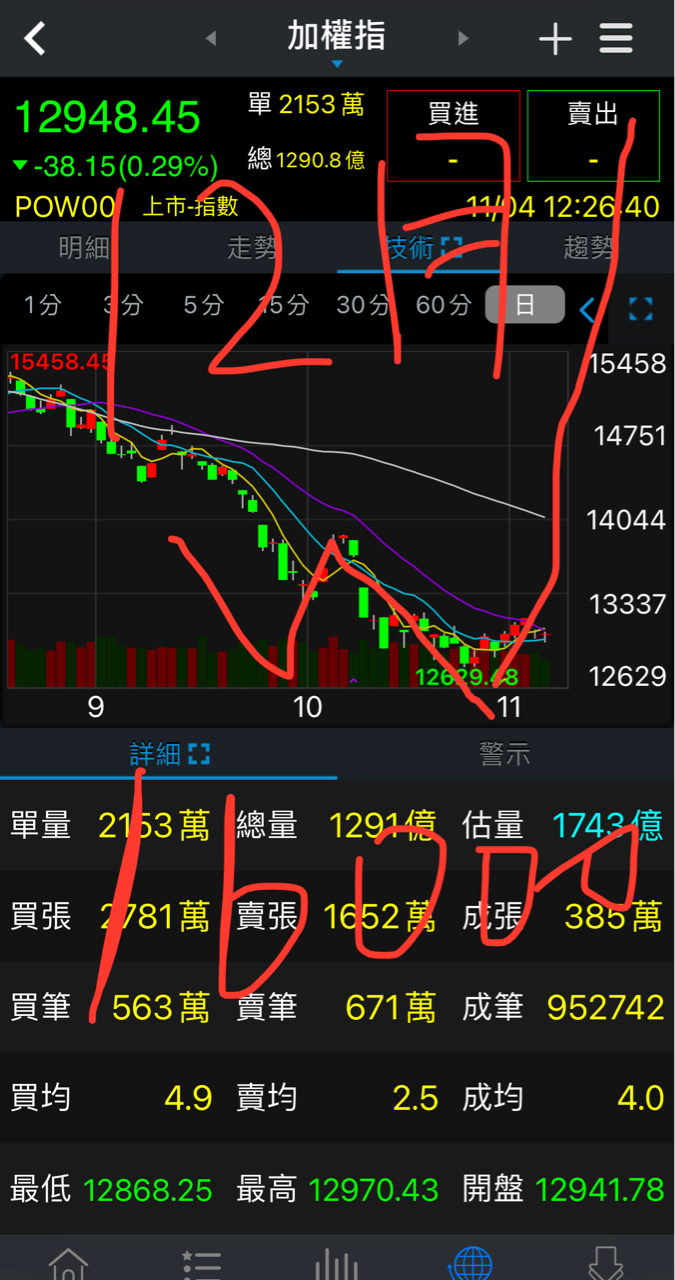
Task: Switch to the previous index in the title
Action: pyautogui.click(x=211, y=39)
